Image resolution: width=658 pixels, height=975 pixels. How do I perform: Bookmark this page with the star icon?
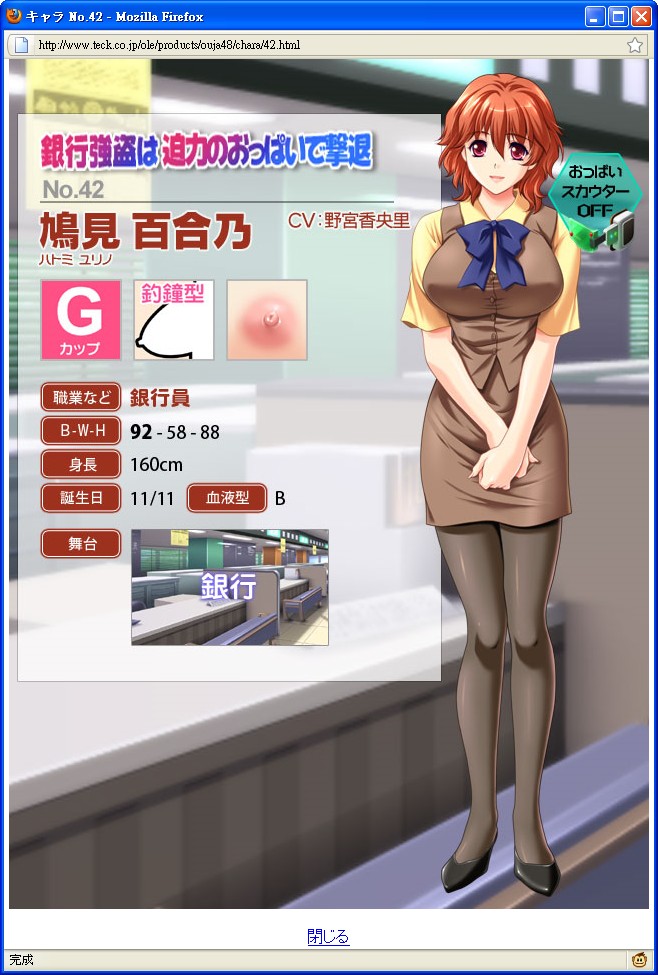coord(634,45)
